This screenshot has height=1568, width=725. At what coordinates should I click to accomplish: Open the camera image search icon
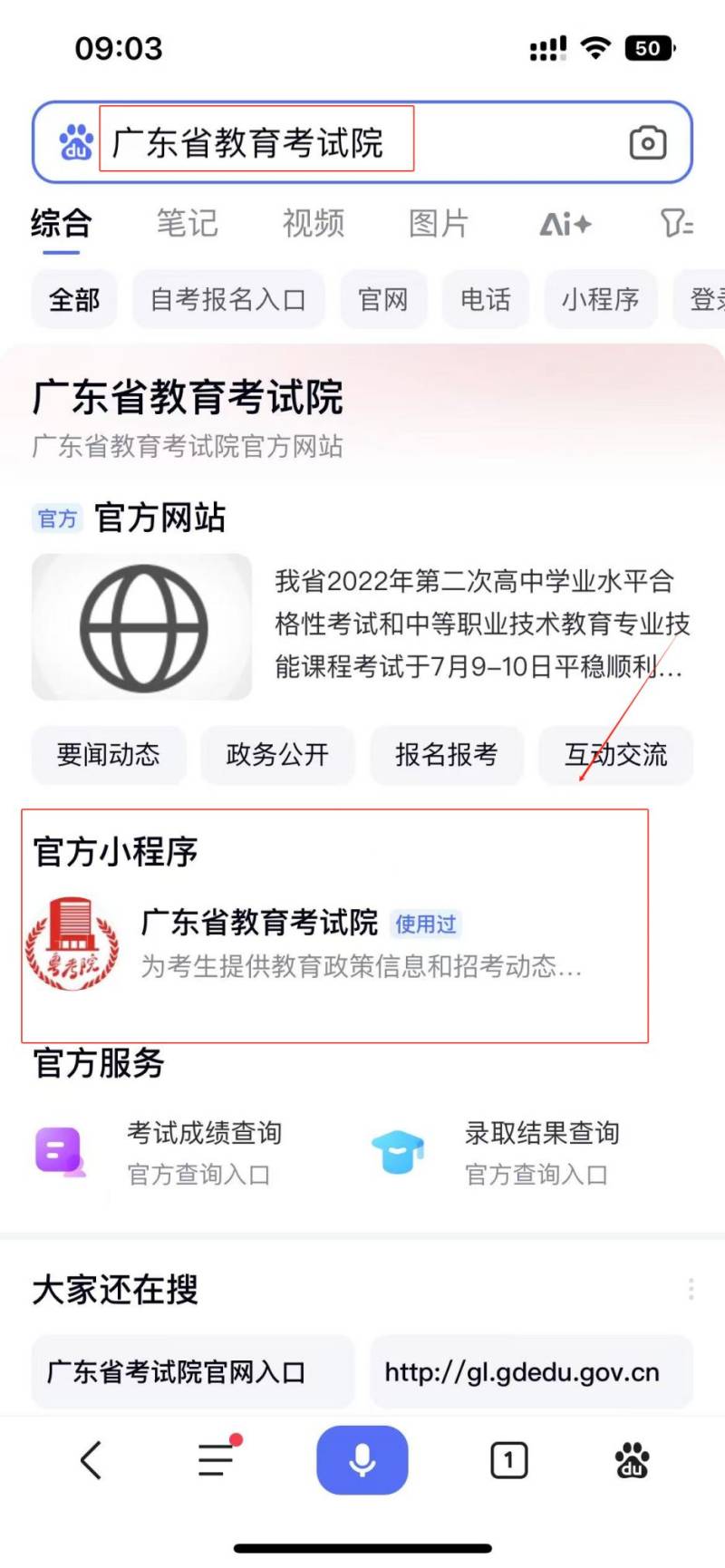(x=647, y=142)
